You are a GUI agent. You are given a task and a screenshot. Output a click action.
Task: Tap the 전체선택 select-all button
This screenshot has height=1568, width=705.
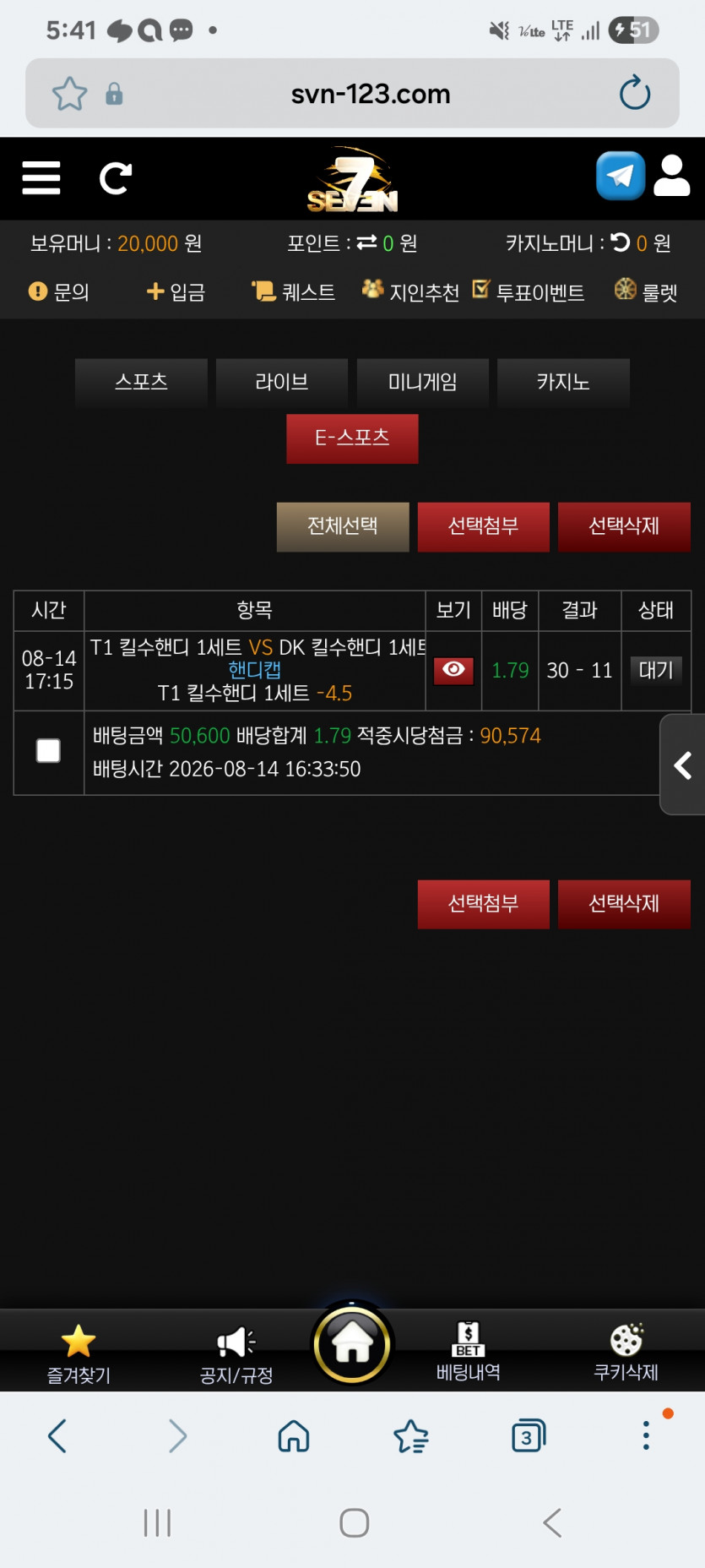click(343, 527)
